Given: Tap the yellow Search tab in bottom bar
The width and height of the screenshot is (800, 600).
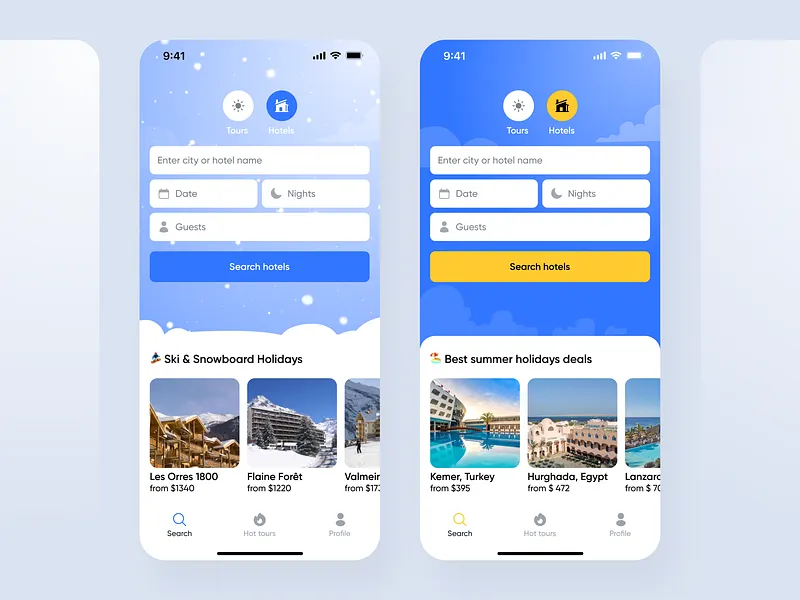Looking at the screenshot, I should pyautogui.click(x=460, y=525).
